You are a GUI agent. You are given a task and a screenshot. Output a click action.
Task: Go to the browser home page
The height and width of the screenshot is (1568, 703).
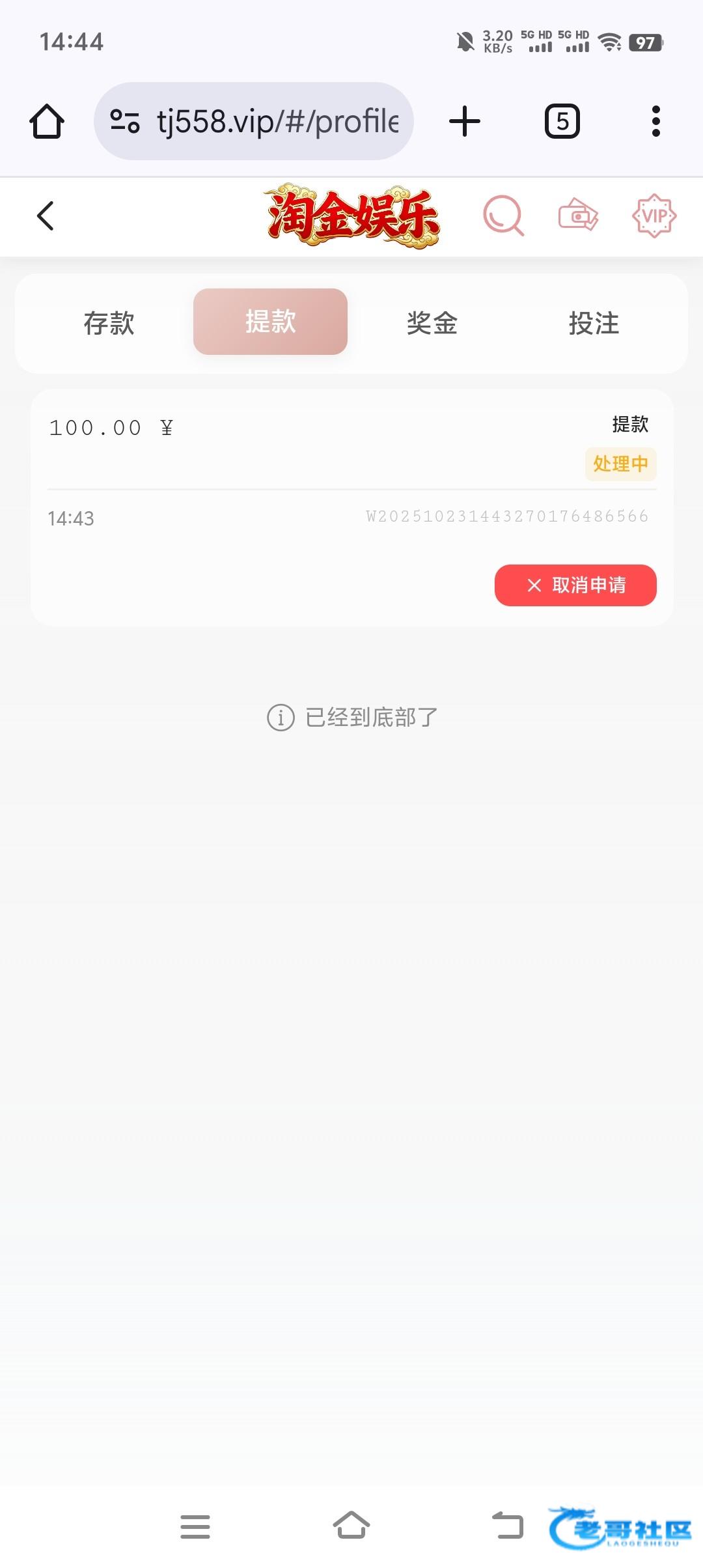click(47, 121)
